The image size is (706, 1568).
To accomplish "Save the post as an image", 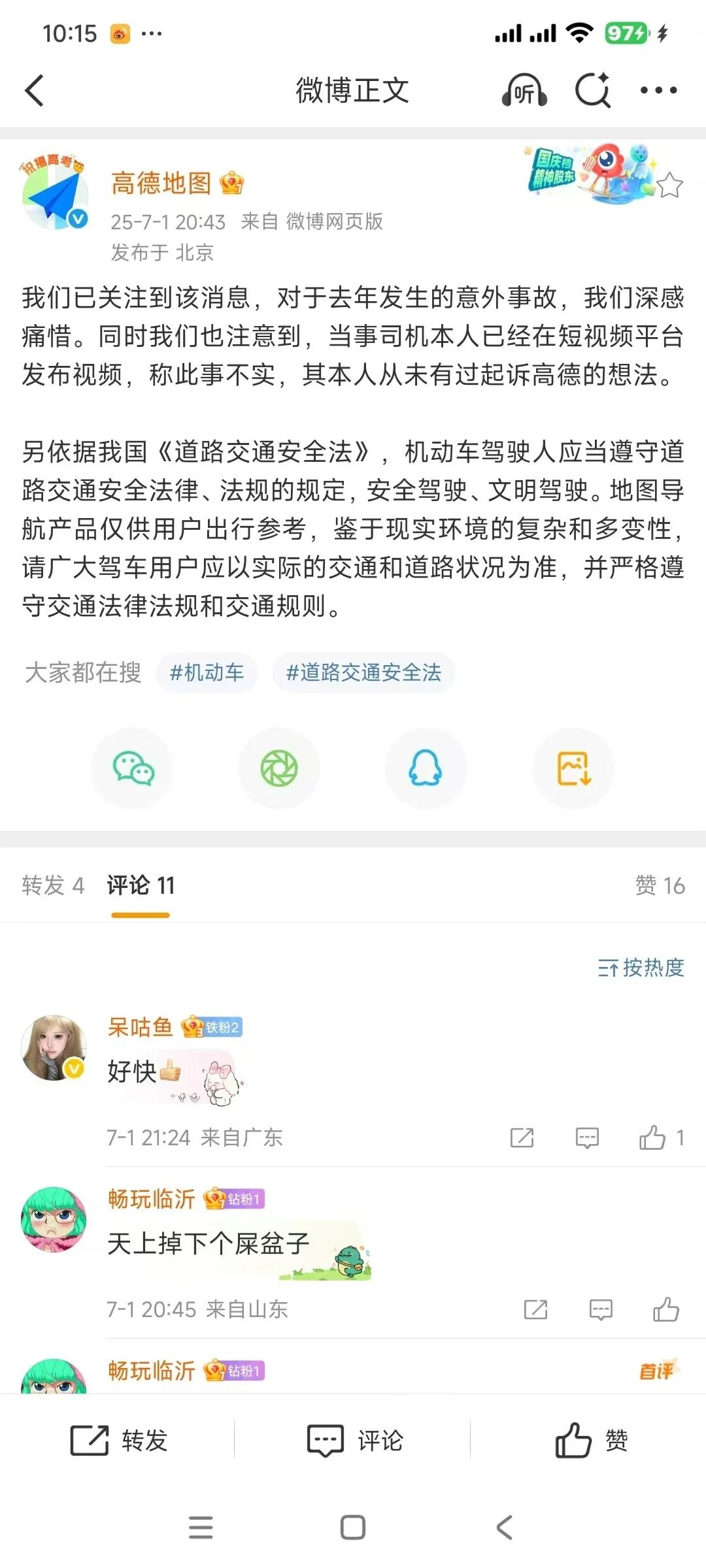I will (x=573, y=768).
